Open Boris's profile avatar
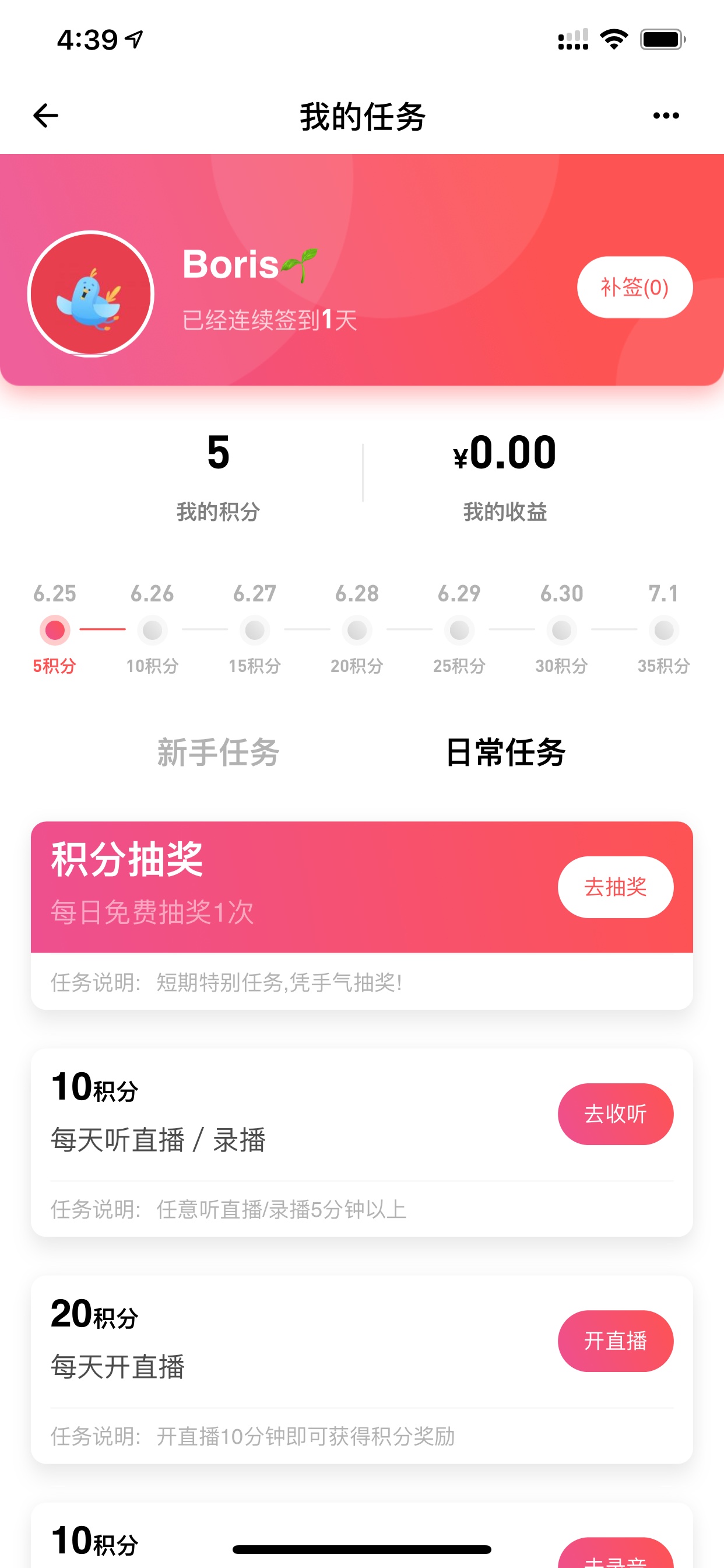The image size is (724, 1568). click(91, 294)
